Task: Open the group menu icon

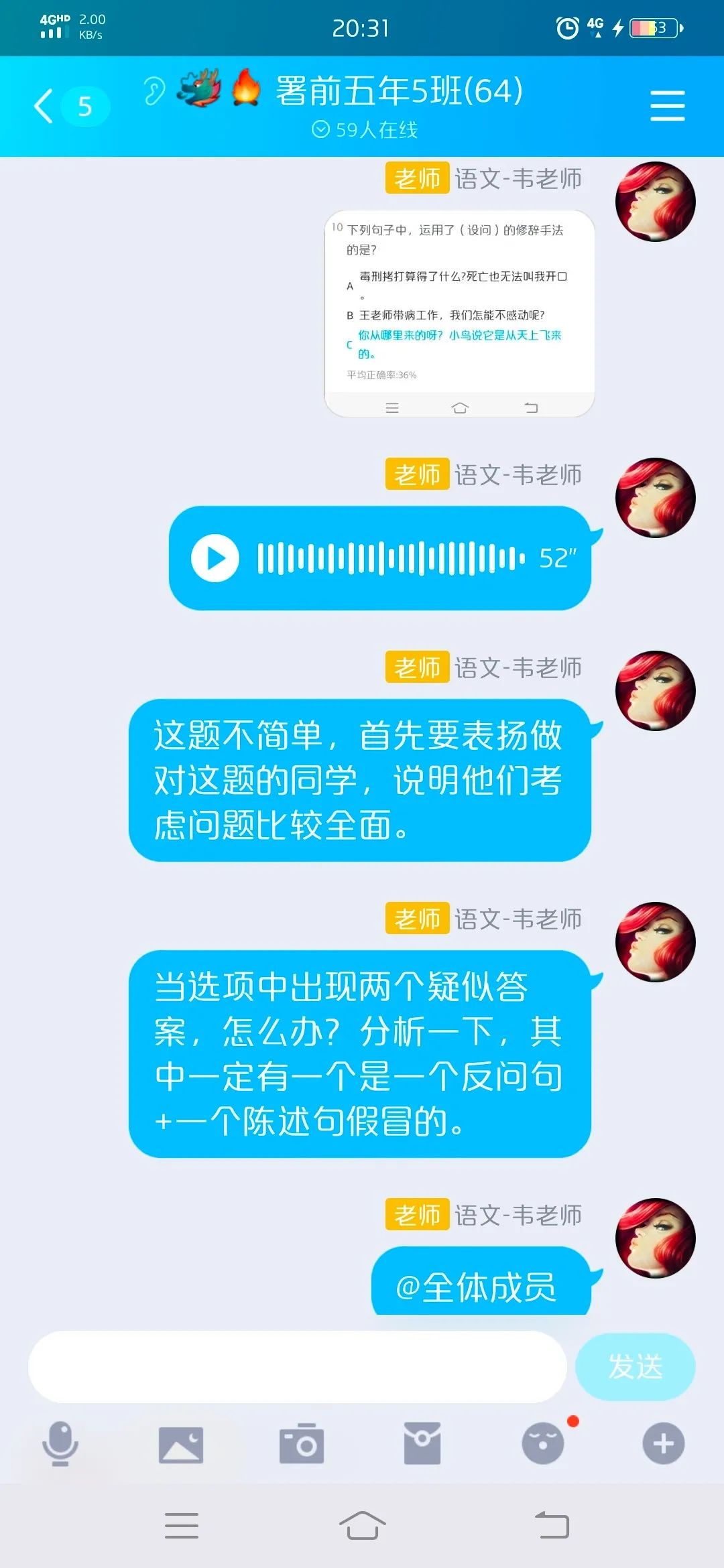Action: [x=667, y=106]
